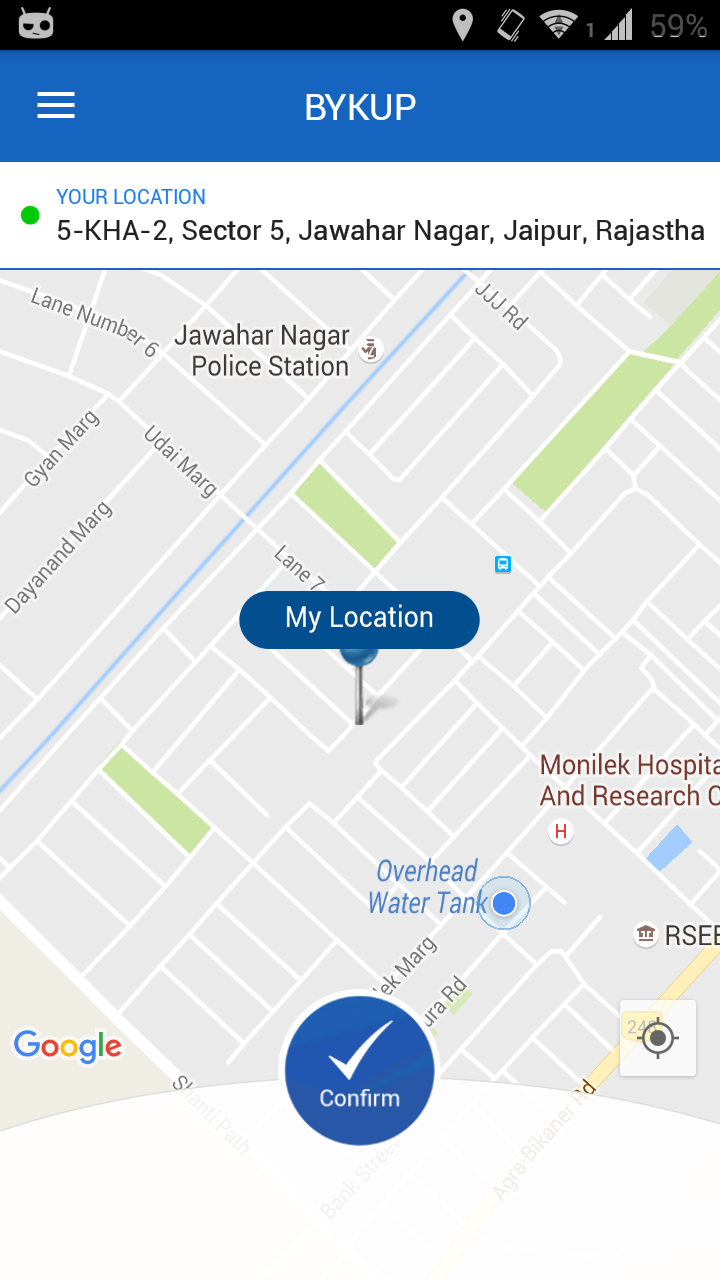
Task: Recenter map with my-location target button
Action: (x=658, y=1038)
